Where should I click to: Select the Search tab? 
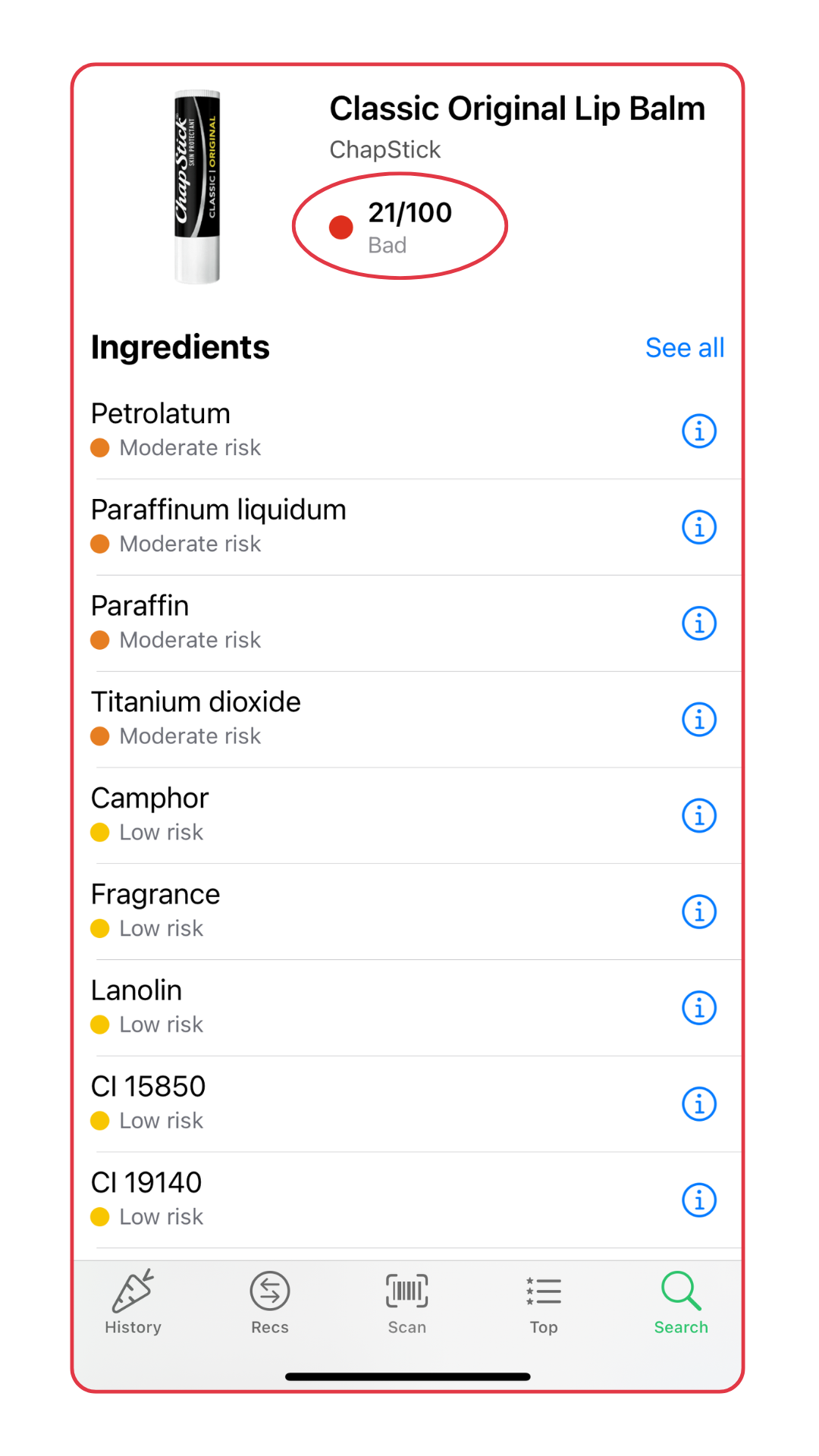[681, 1303]
